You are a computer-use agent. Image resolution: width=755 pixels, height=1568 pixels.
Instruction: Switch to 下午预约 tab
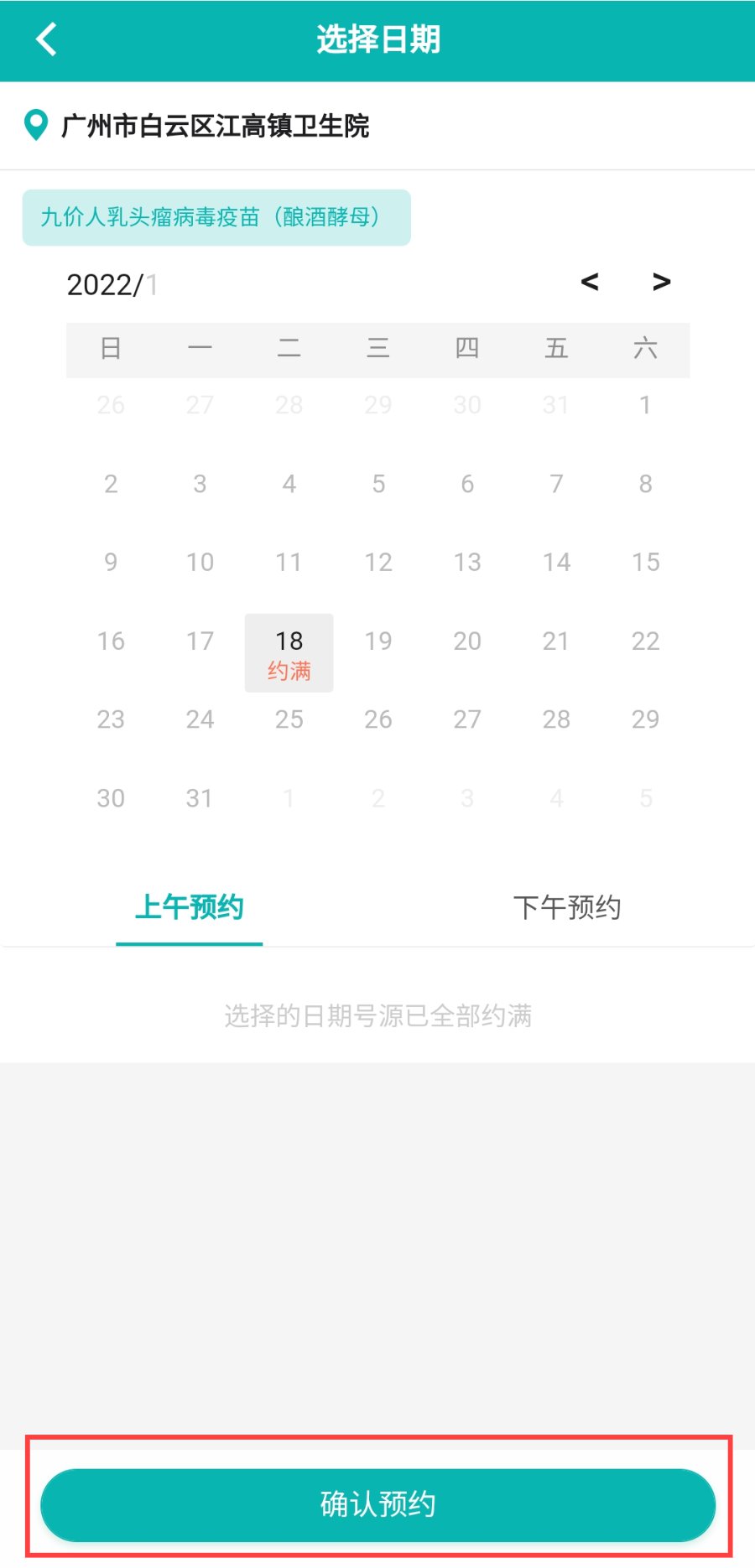567,907
